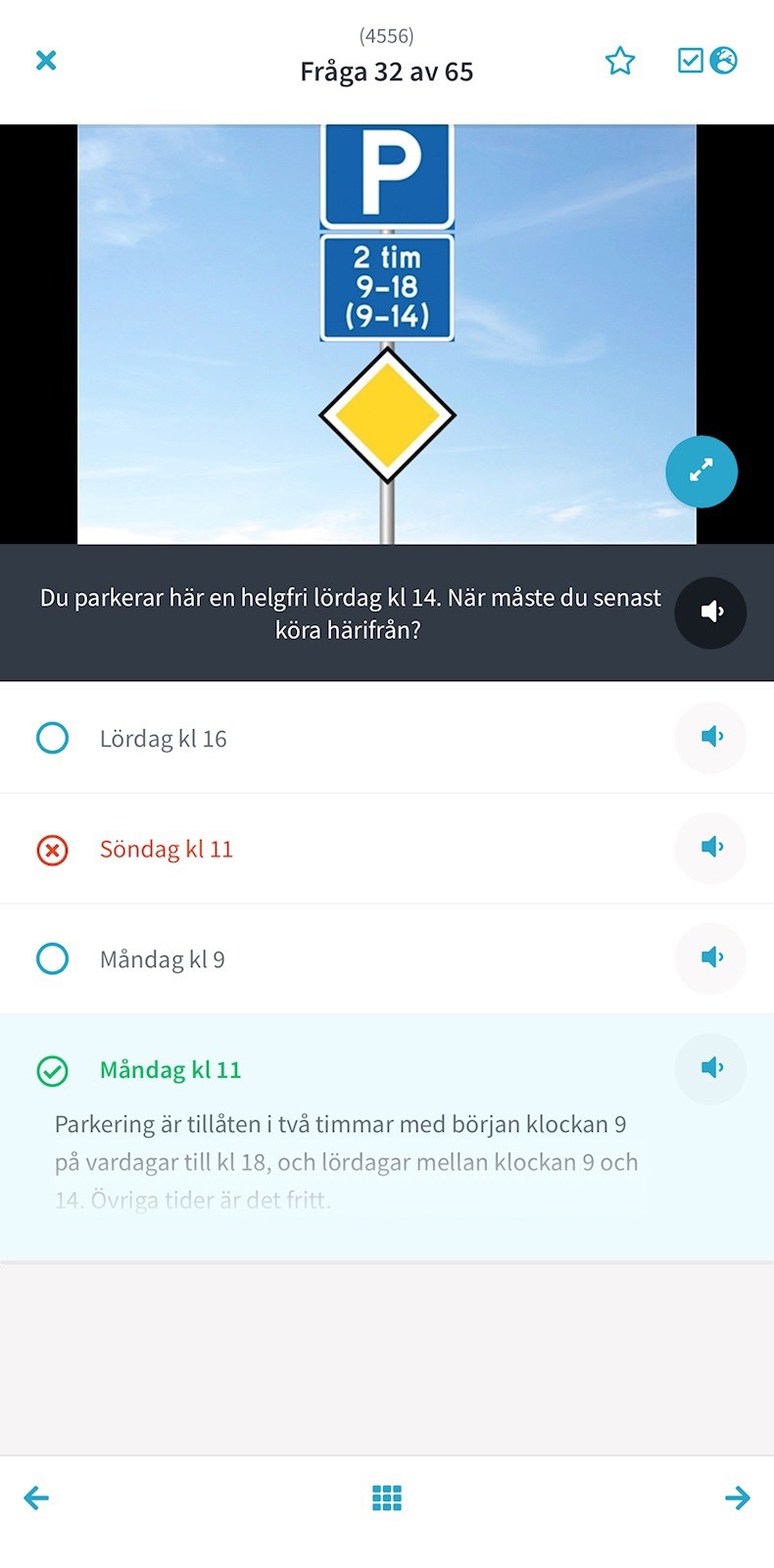
Task: Open the checkbox and globe language option
Action: pos(707,61)
